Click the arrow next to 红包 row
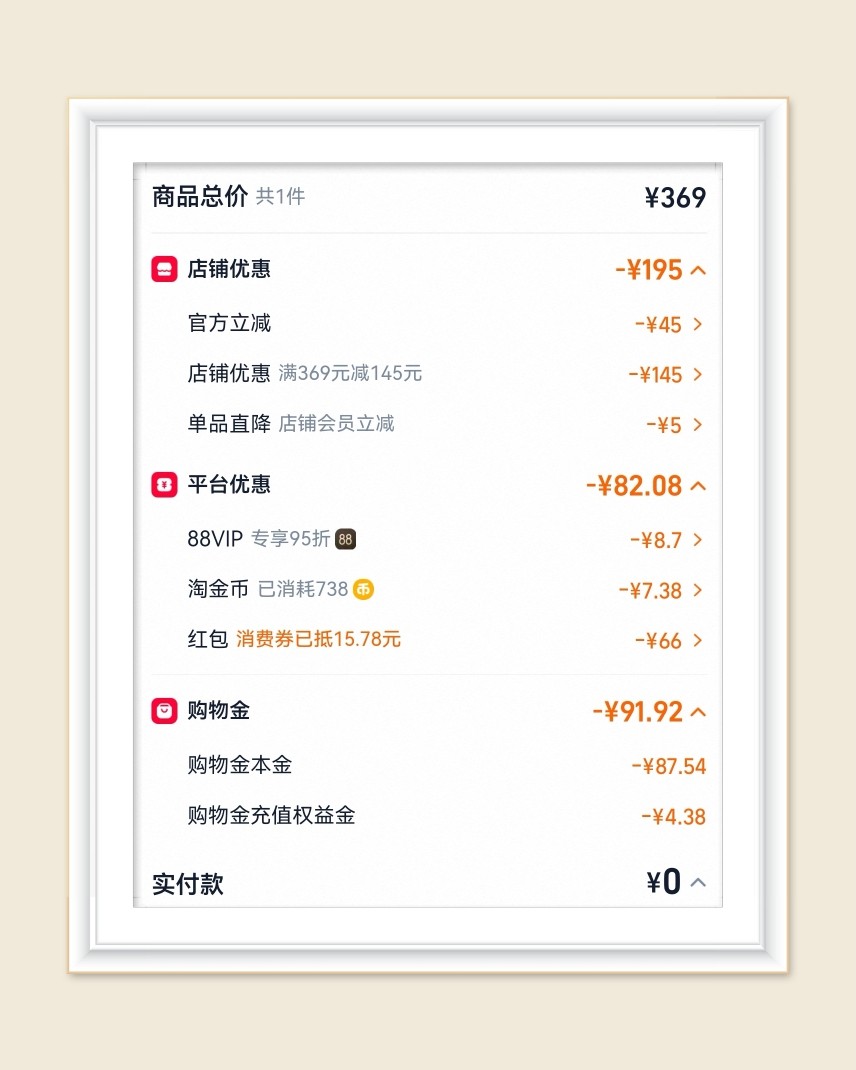Screen dimensions: 856x1070 coord(697,640)
